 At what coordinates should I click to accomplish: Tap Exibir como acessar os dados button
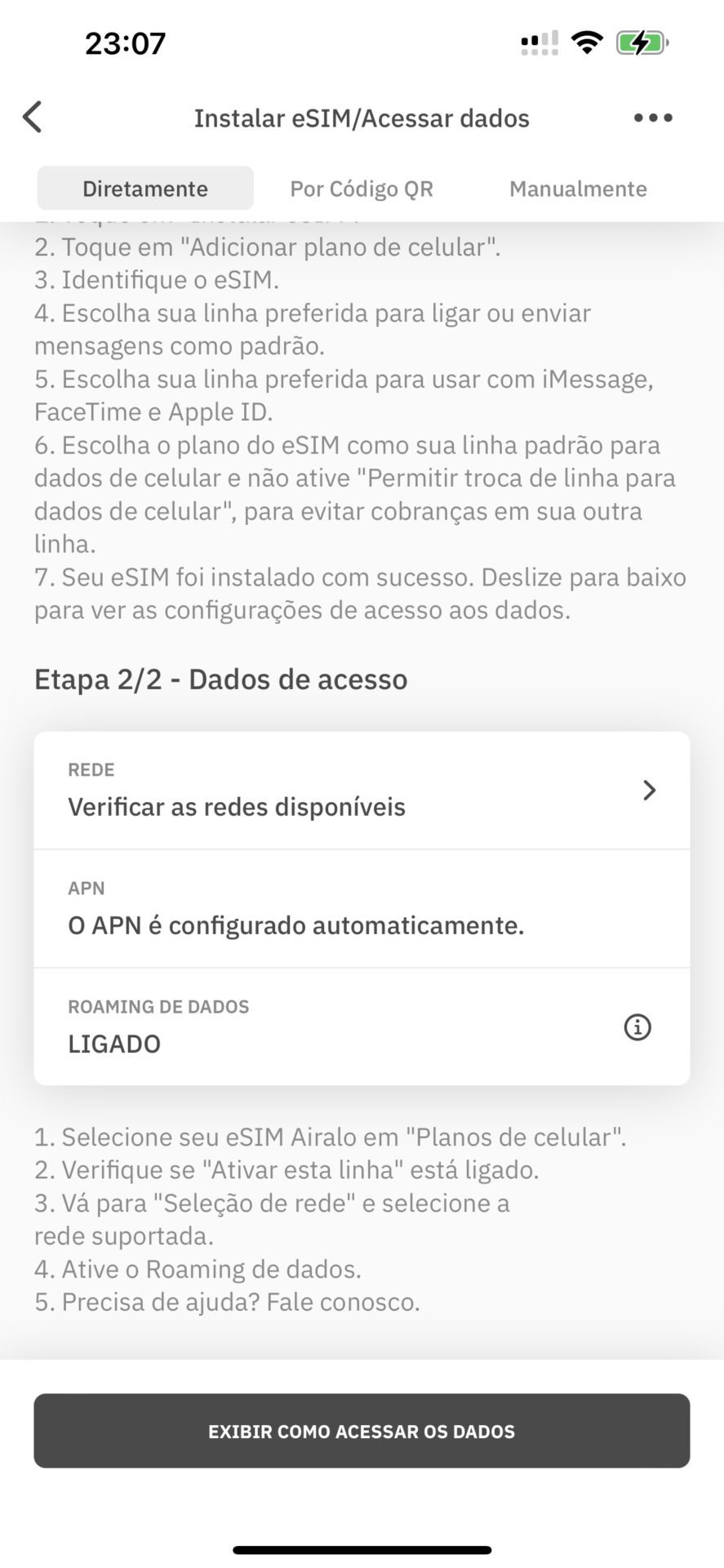362,1431
